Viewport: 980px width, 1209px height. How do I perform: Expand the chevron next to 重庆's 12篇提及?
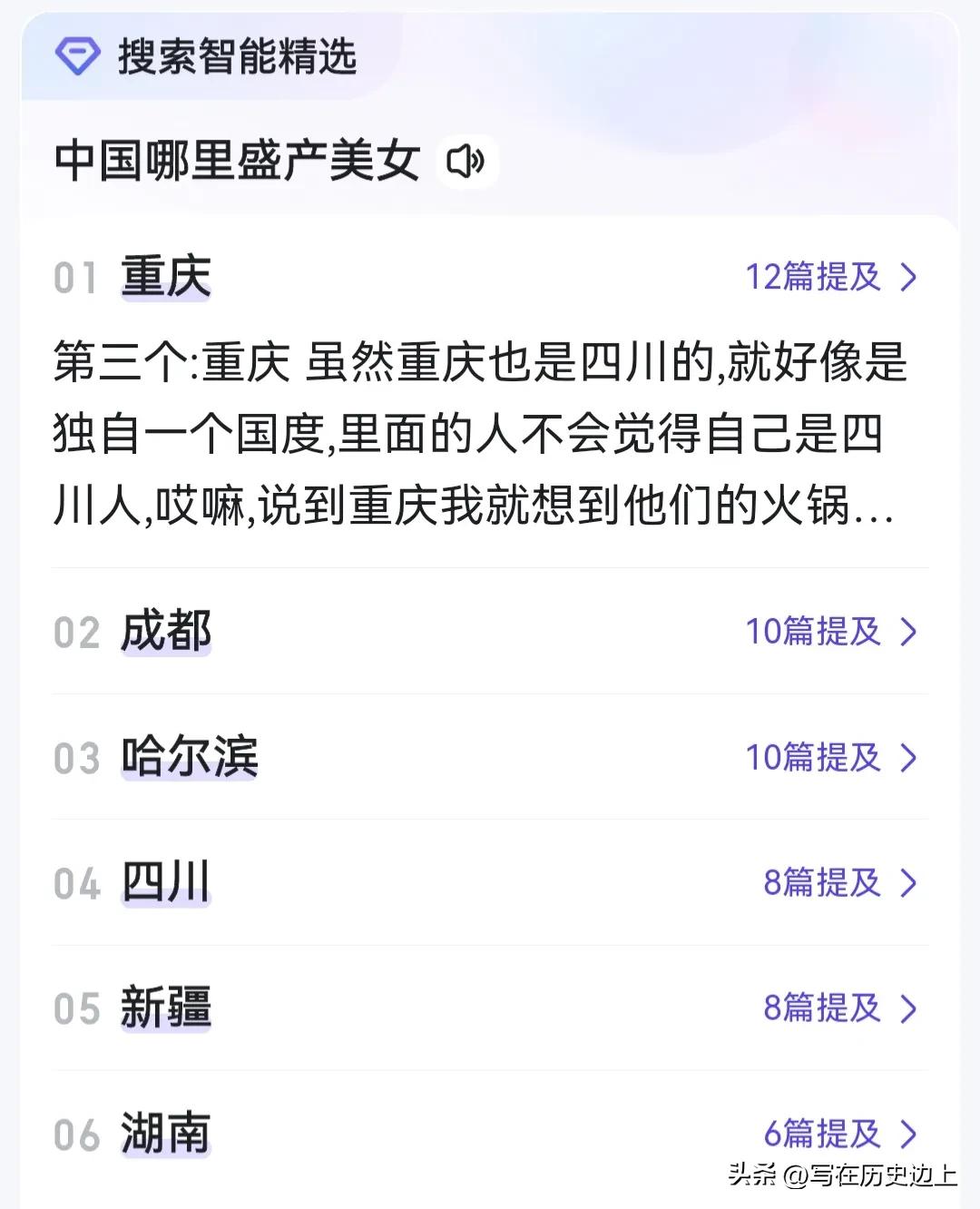(x=909, y=278)
